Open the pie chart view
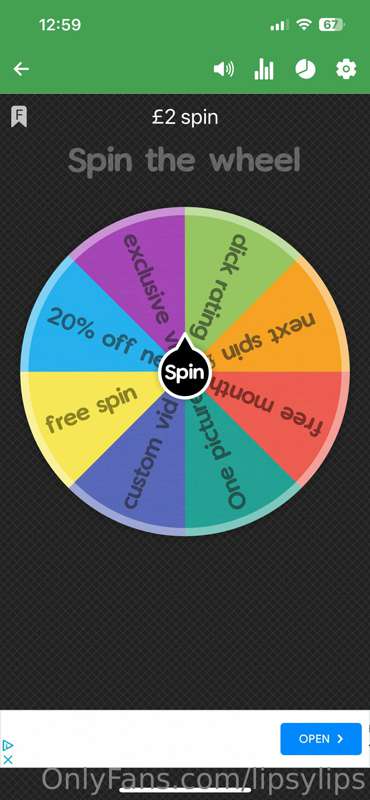Image resolution: width=370 pixels, height=800 pixels. point(305,69)
